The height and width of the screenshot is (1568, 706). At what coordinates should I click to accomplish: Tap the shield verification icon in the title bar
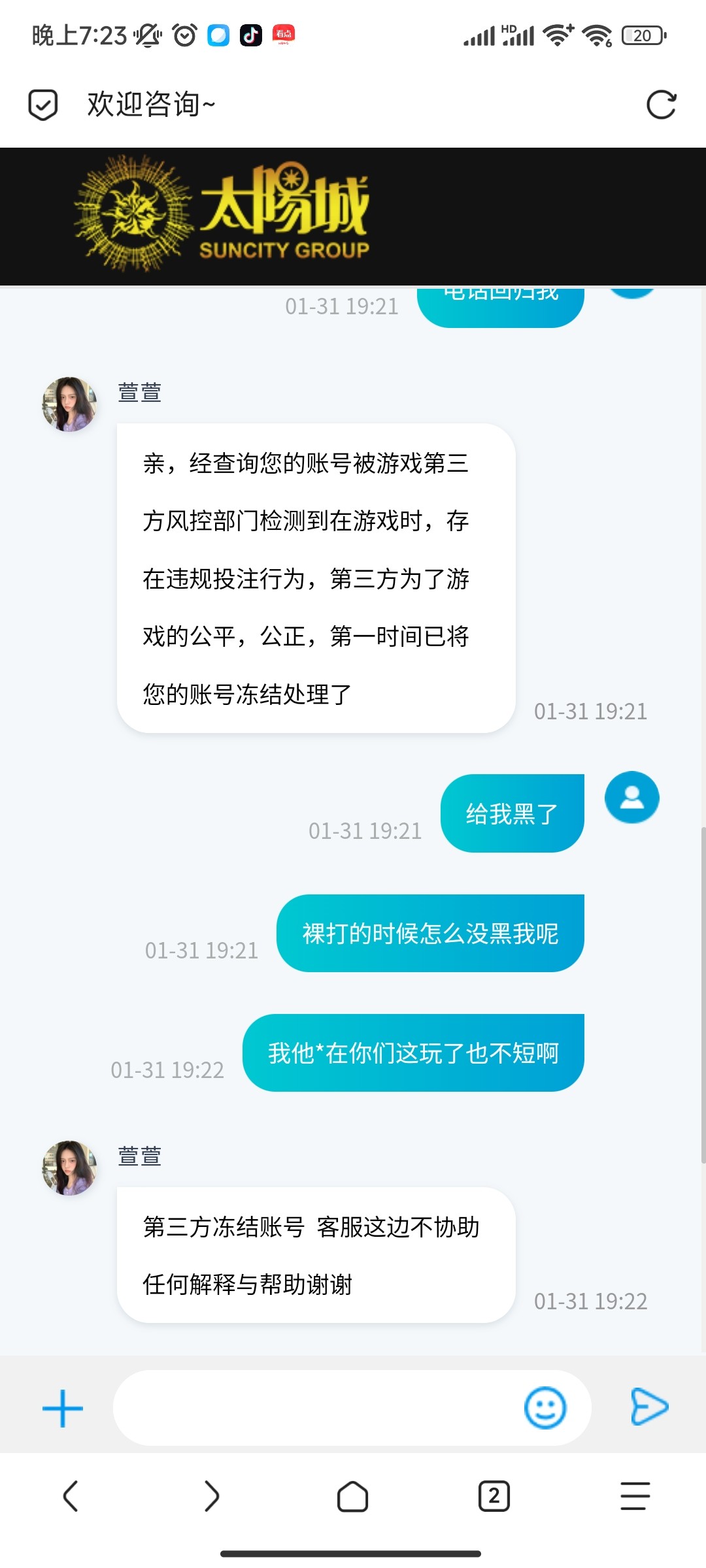(41, 105)
